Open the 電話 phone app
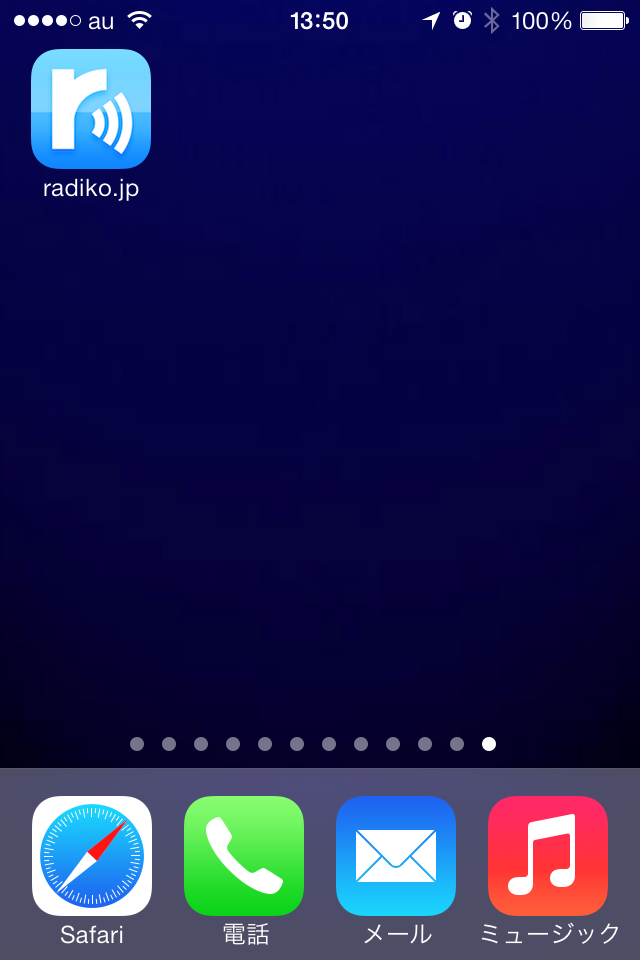Image resolution: width=640 pixels, height=960 pixels. tap(244, 856)
